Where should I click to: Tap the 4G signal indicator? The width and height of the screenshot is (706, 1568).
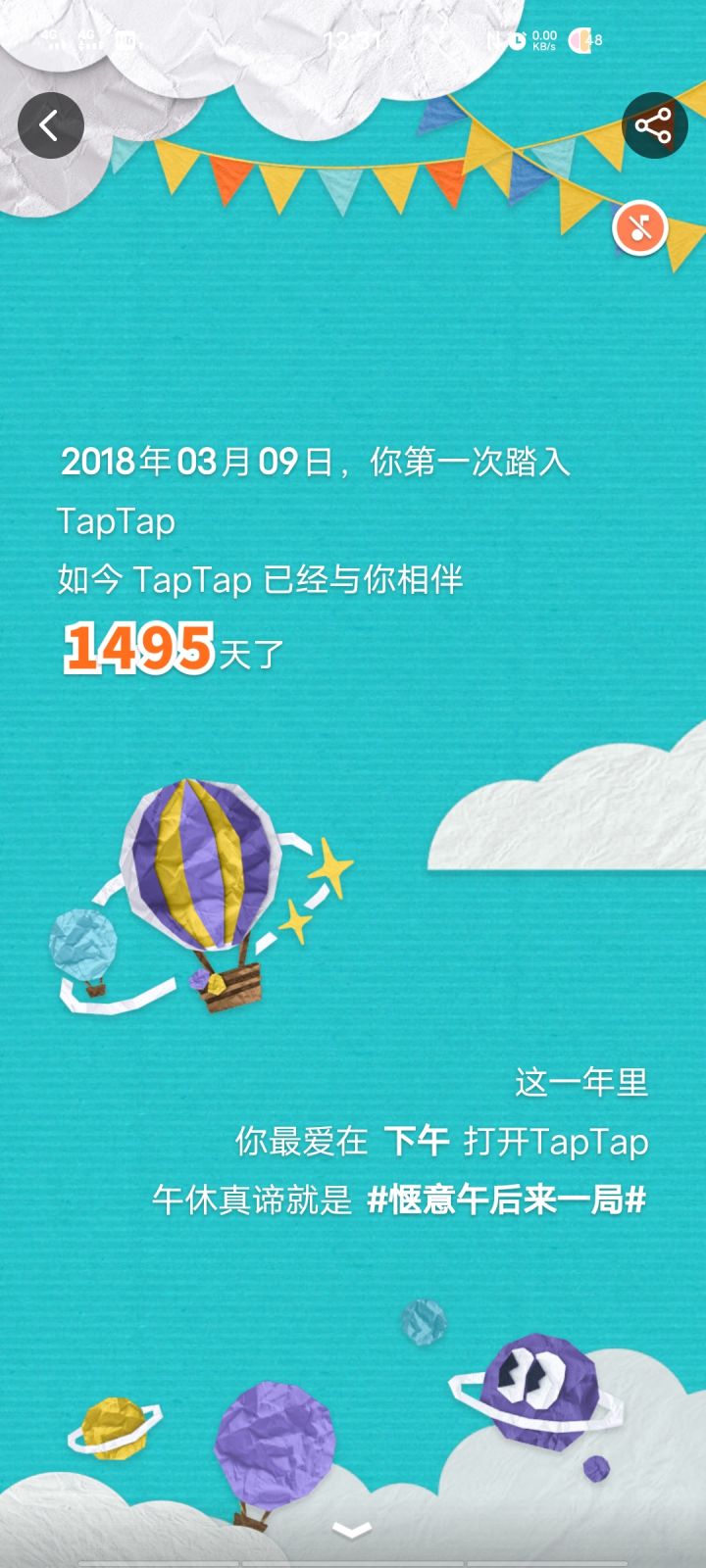point(49,39)
